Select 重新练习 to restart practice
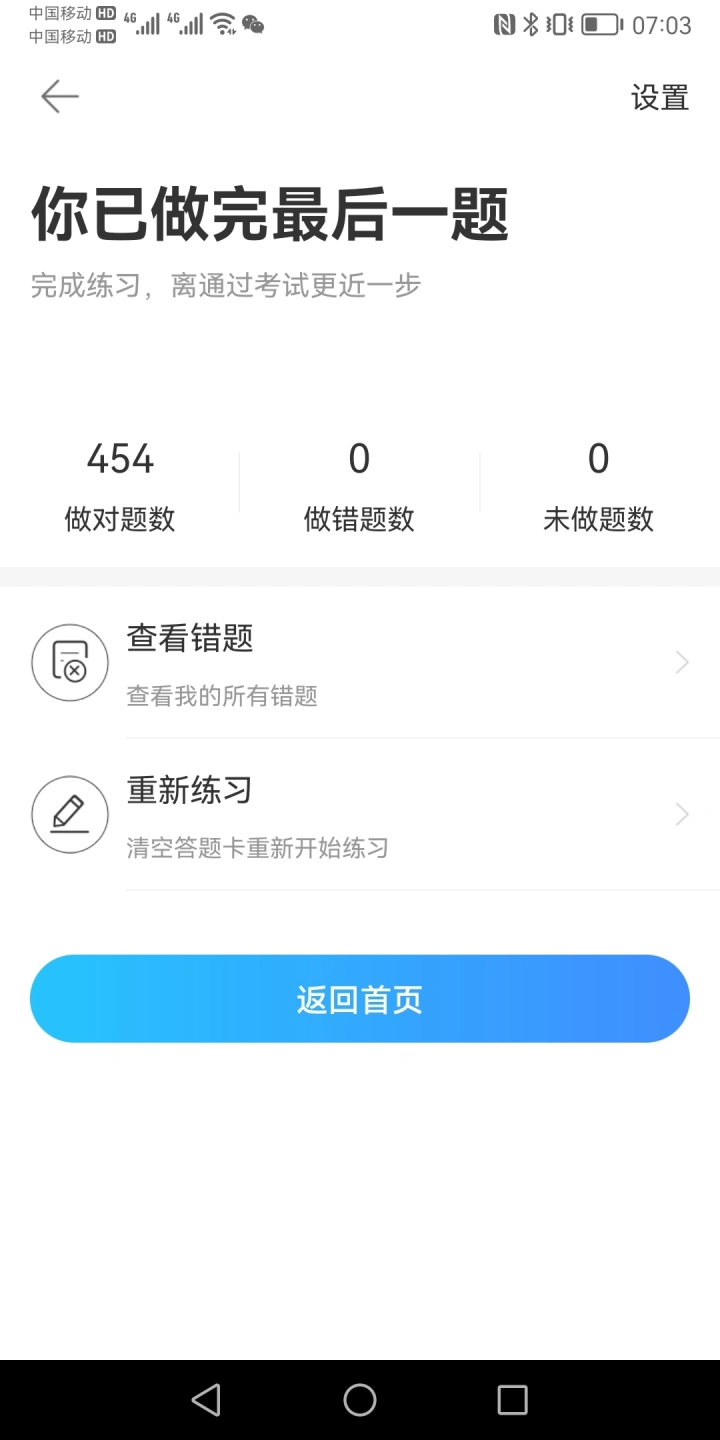 (360, 815)
